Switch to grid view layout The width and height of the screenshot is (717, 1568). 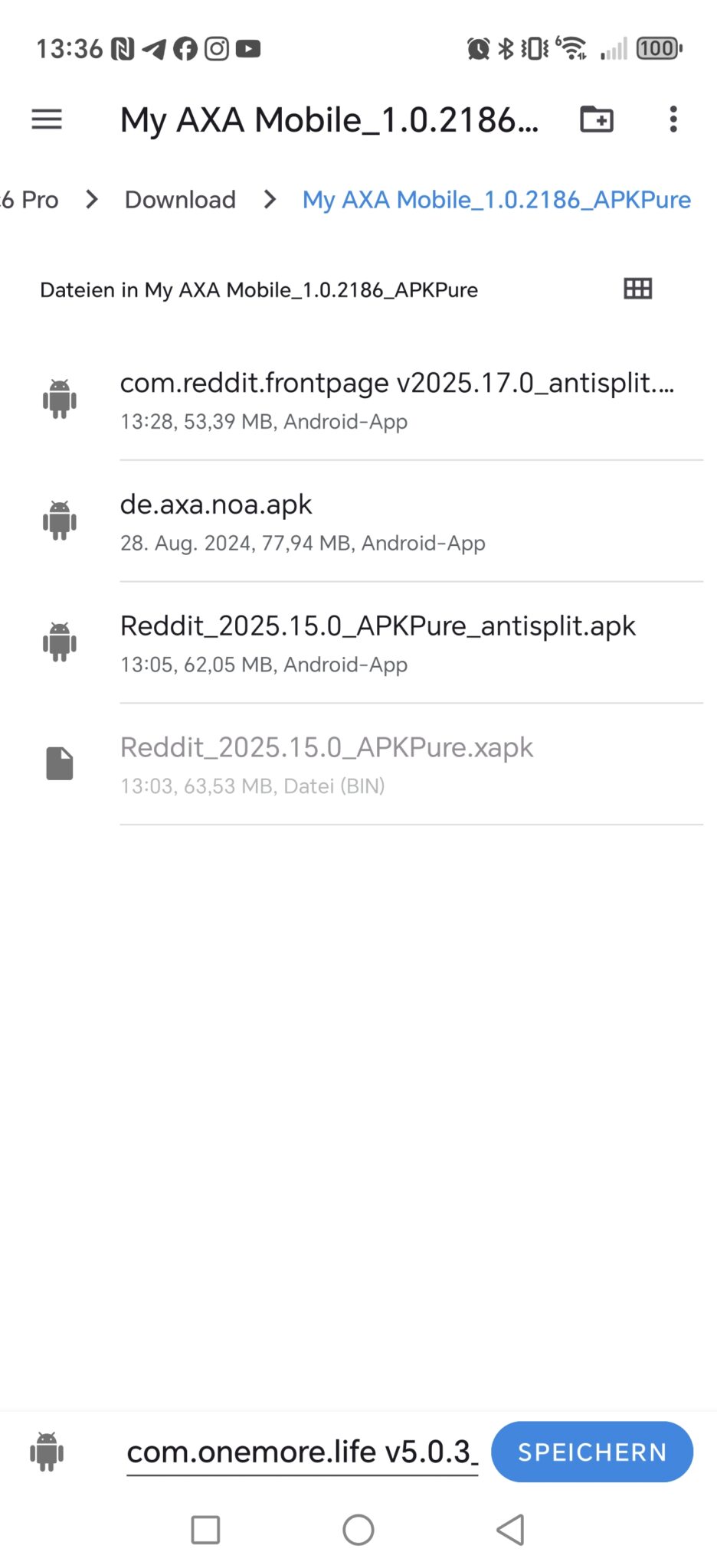pos(637,289)
